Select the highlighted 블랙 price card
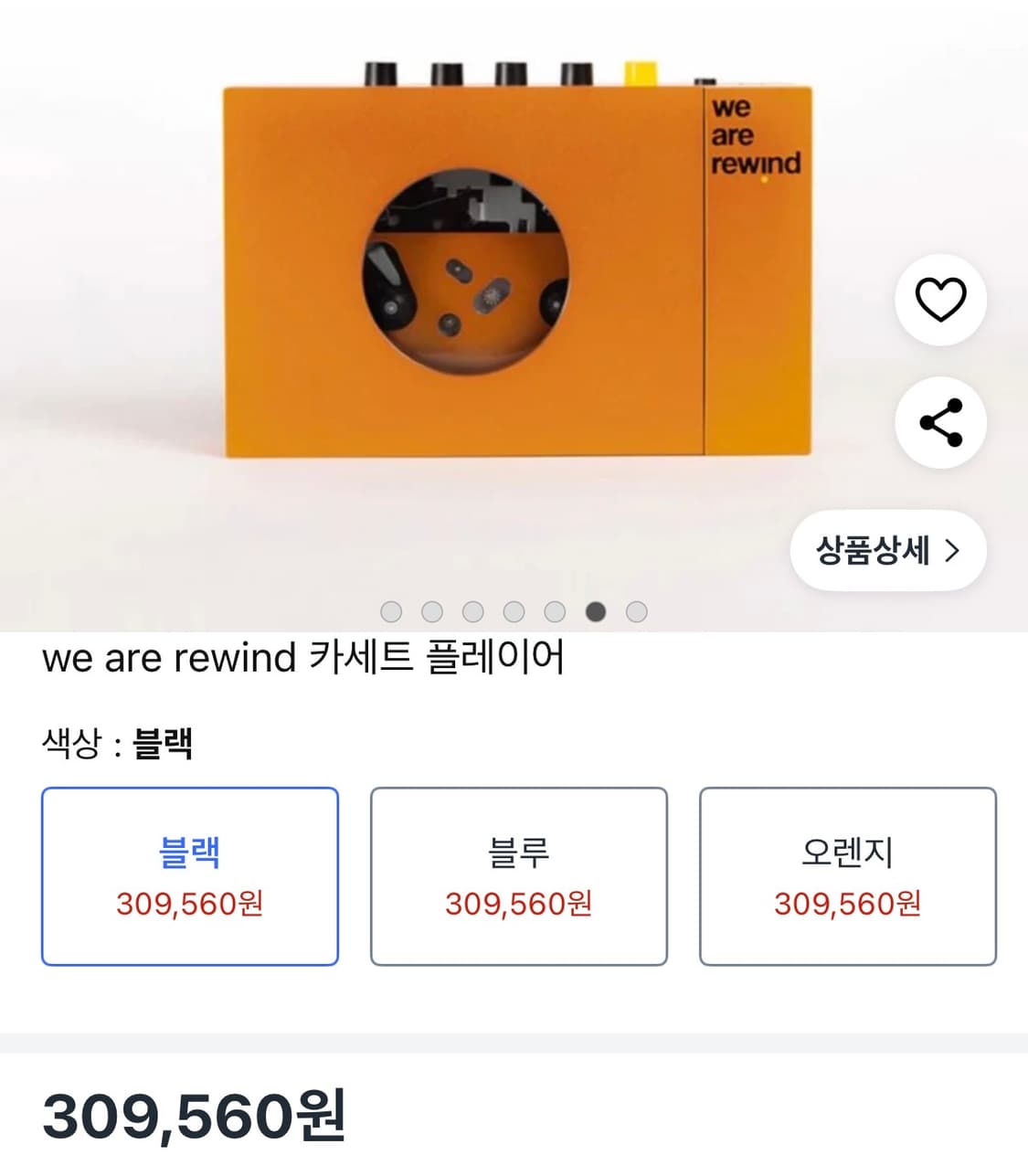Image resolution: width=1028 pixels, height=1176 pixels. (x=189, y=874)
